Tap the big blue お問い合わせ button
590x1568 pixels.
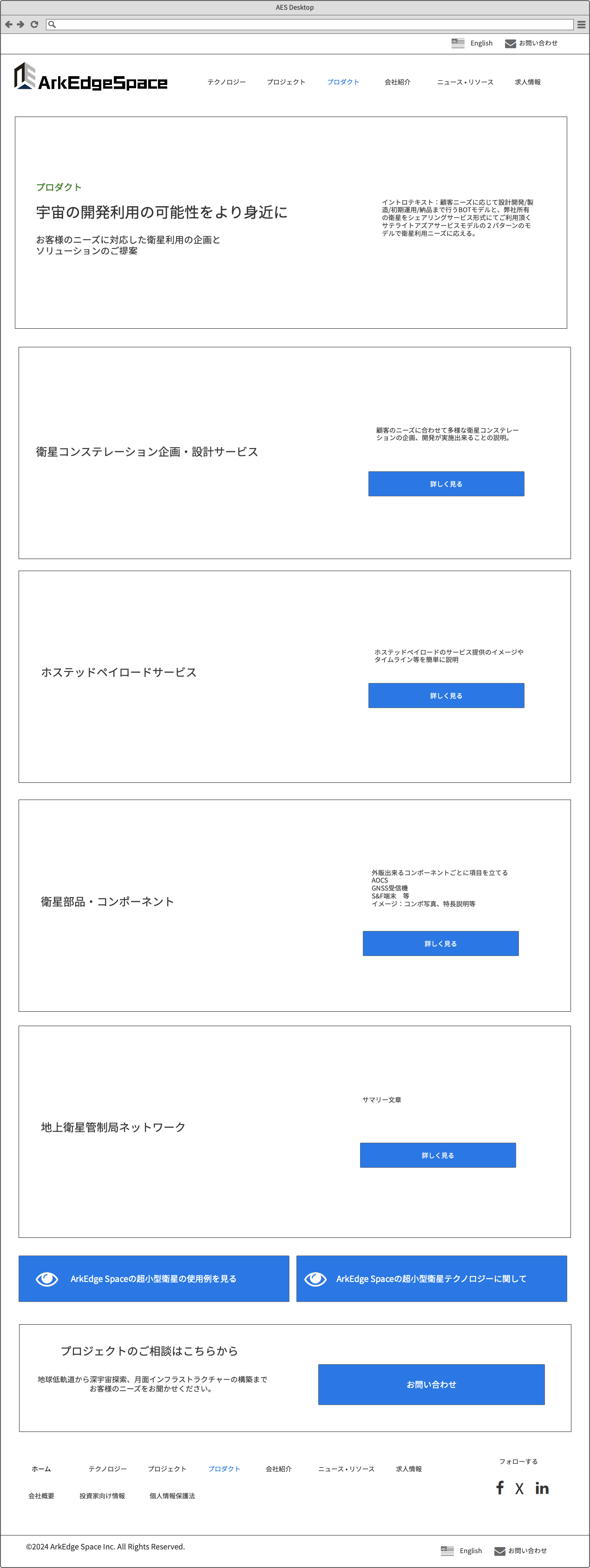pos(431,1384)
